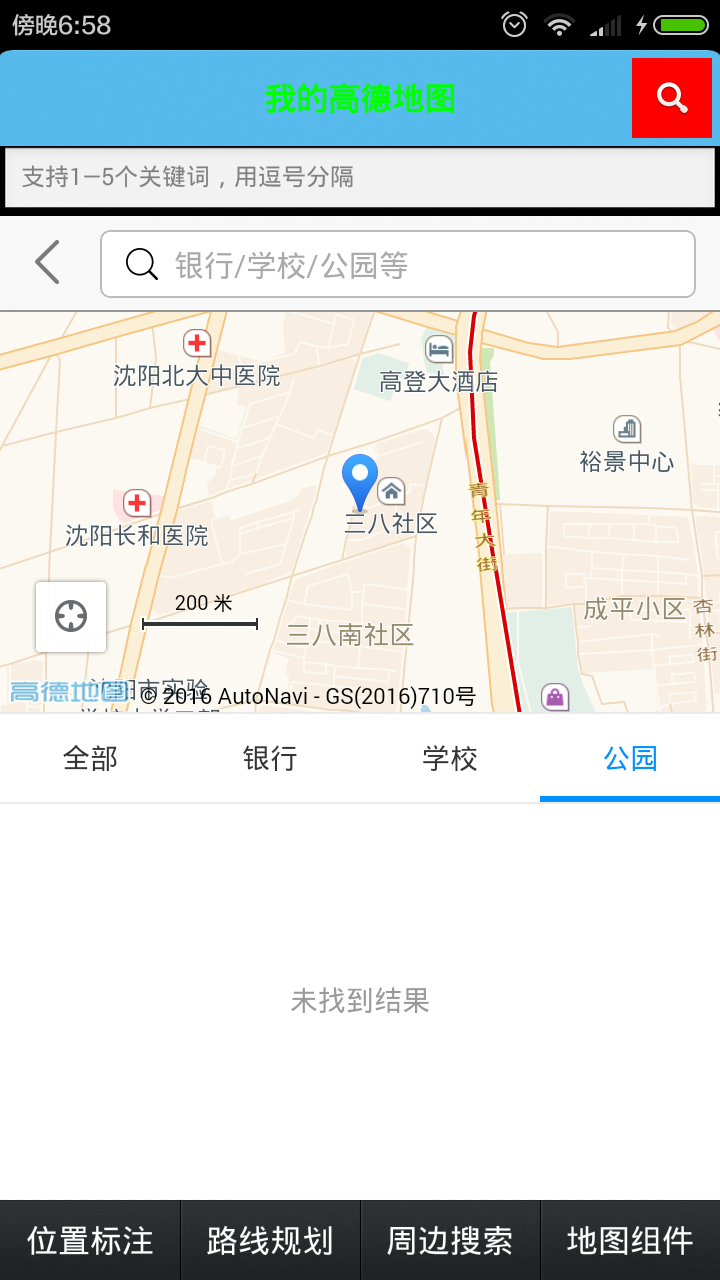Recenter map with the locate button
Viewport: 720px width, 1280px height.
71,616
